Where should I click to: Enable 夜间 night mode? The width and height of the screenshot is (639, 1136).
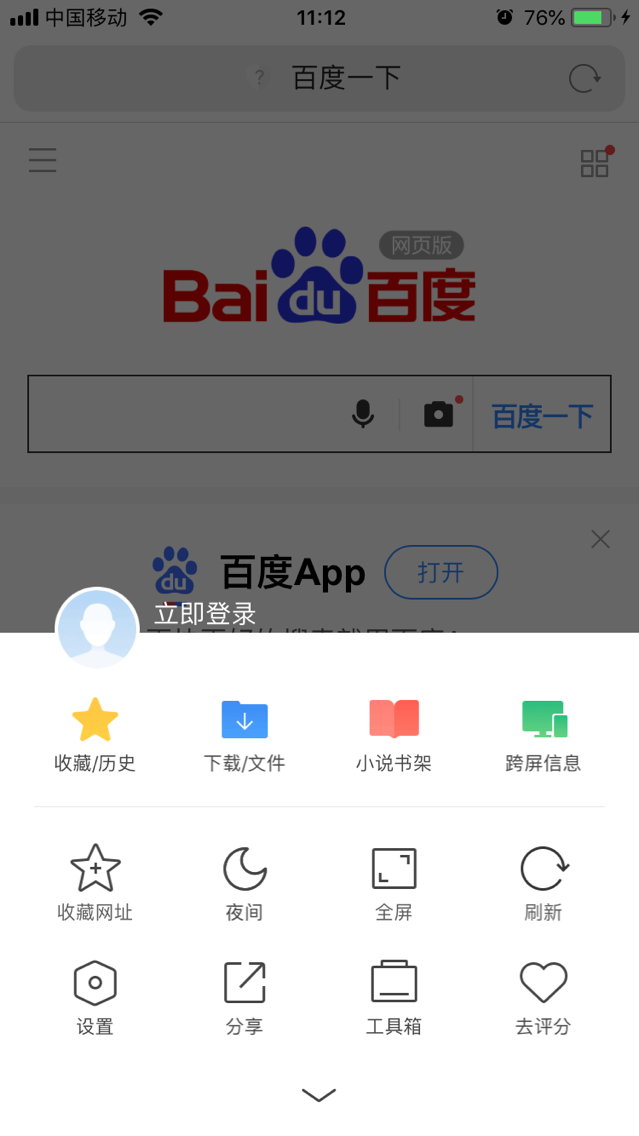coord(244,882)
